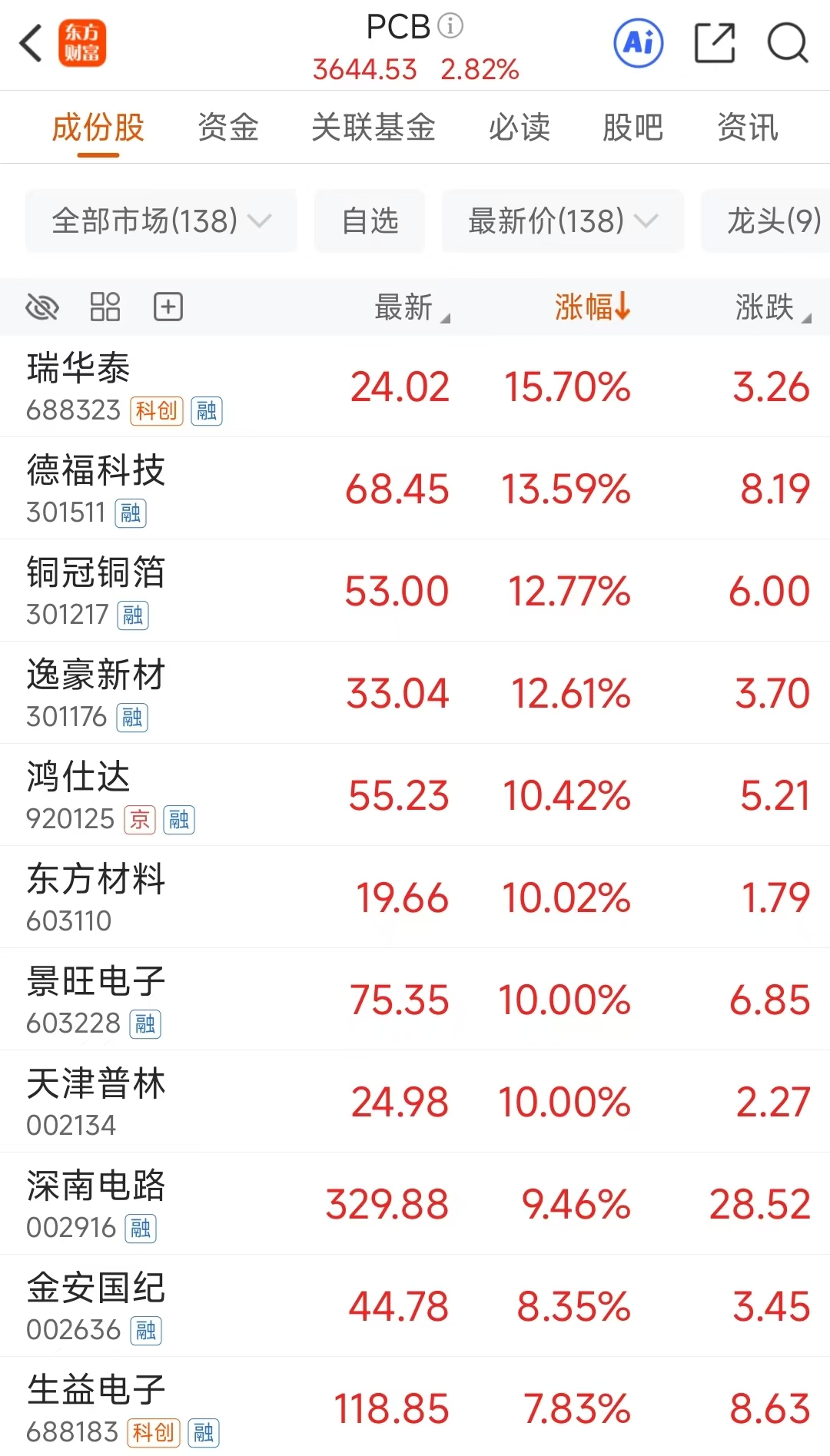Image resolution: width=830 pixels, height=1456 pixels.
Task: Open the 资讯 tab
Action: coord(747,128)
